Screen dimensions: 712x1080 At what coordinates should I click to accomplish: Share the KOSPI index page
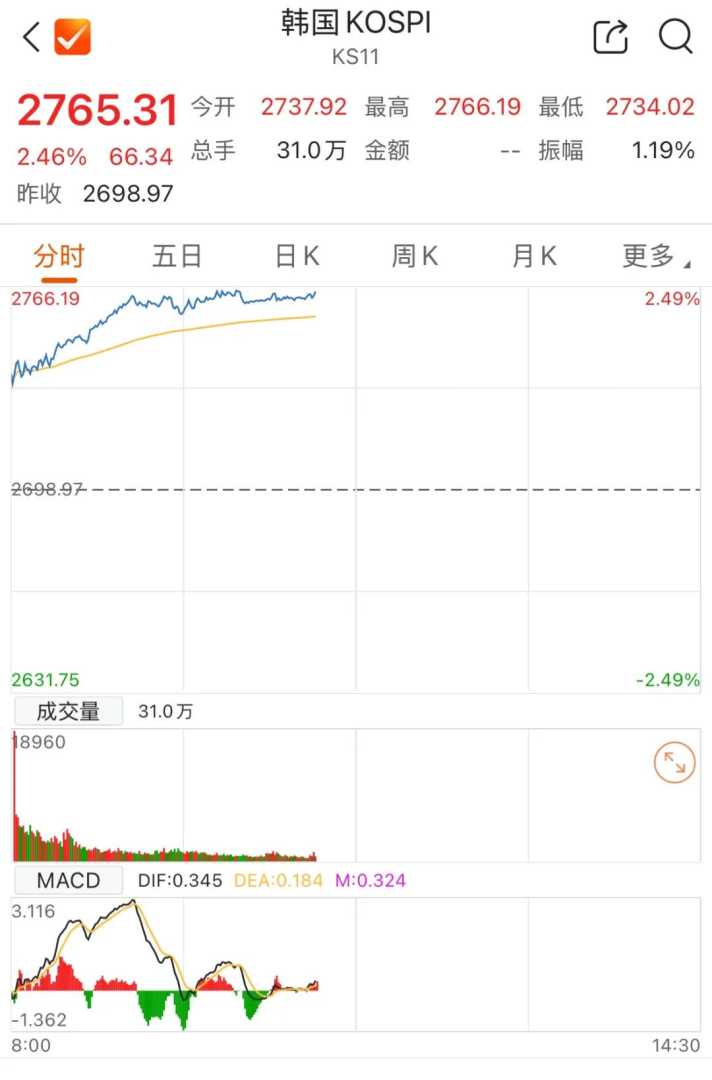[610, 37]
